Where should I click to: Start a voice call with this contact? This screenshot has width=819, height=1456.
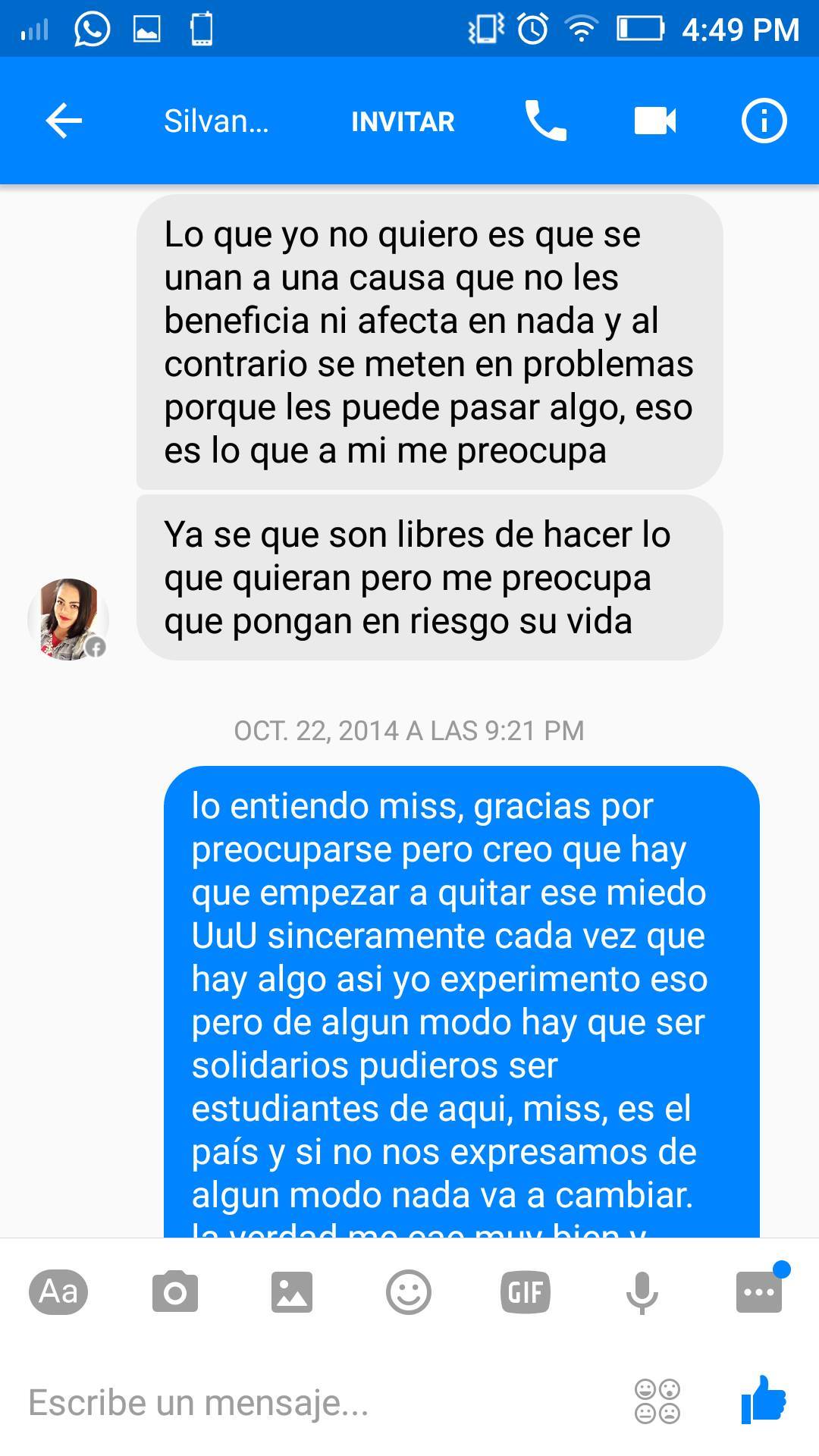[545, 121]
